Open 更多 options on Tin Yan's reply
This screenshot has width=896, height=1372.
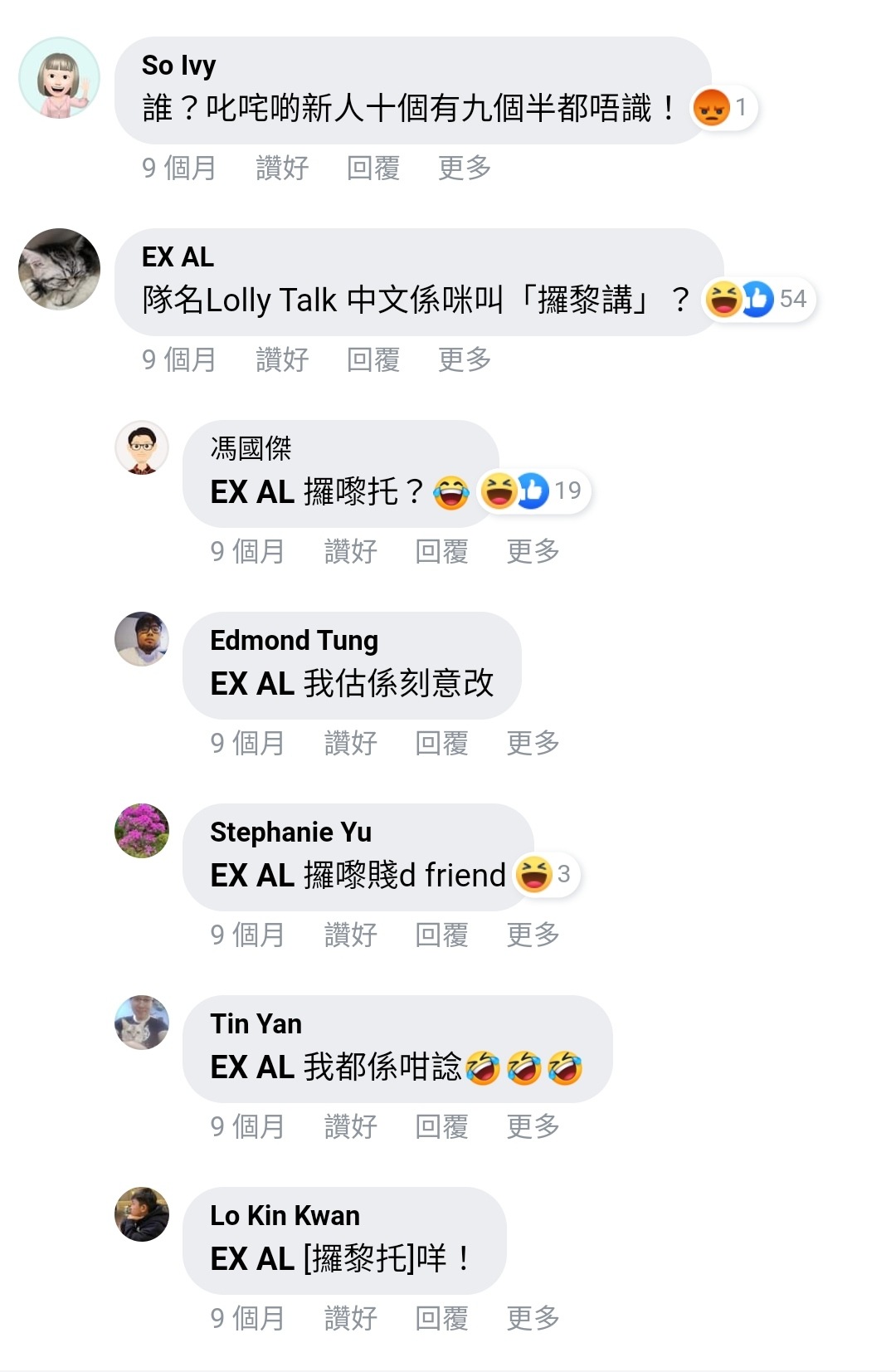(532, 1126)
